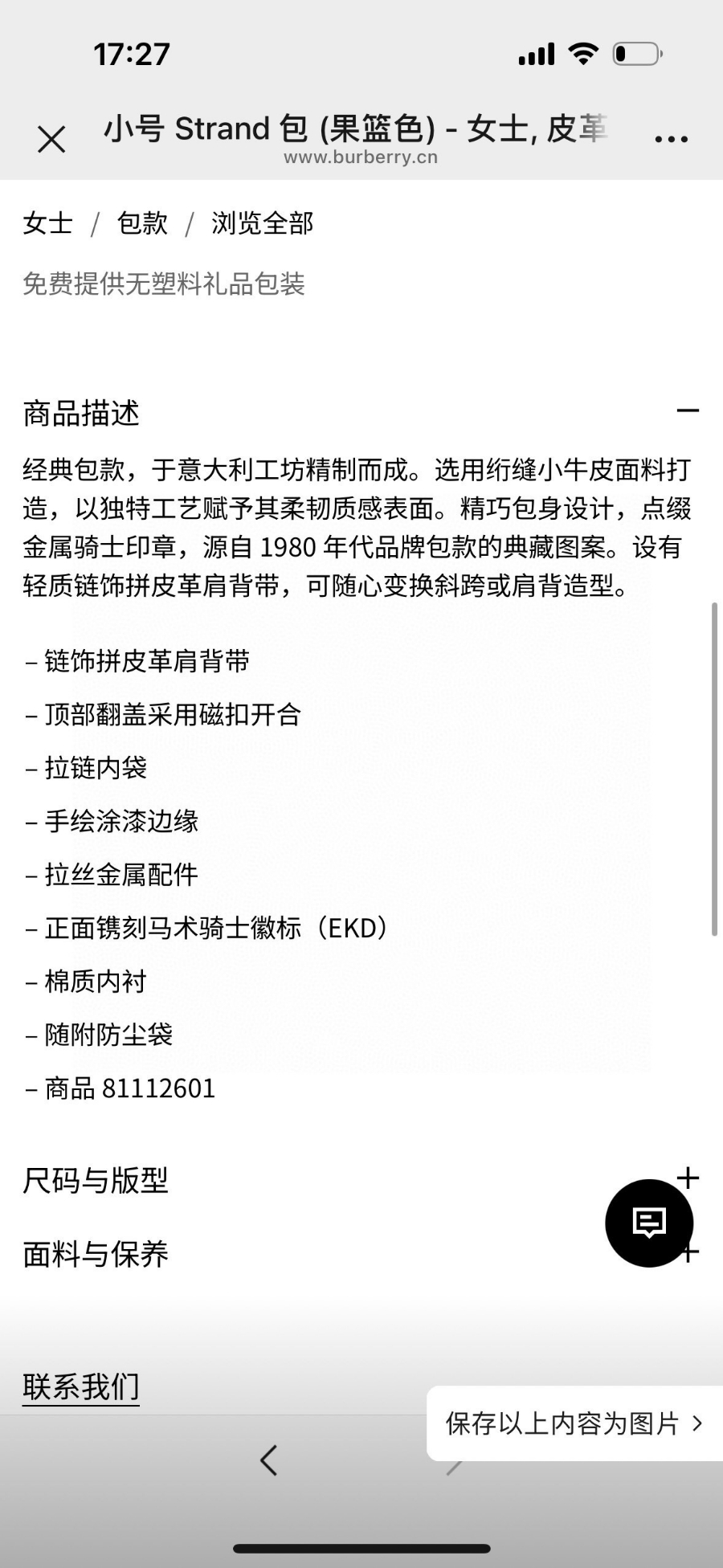The width and height of the screenshot is (723, 1568).
Task: Tap 保存以上内容为图片
Action: (574, 1423)
